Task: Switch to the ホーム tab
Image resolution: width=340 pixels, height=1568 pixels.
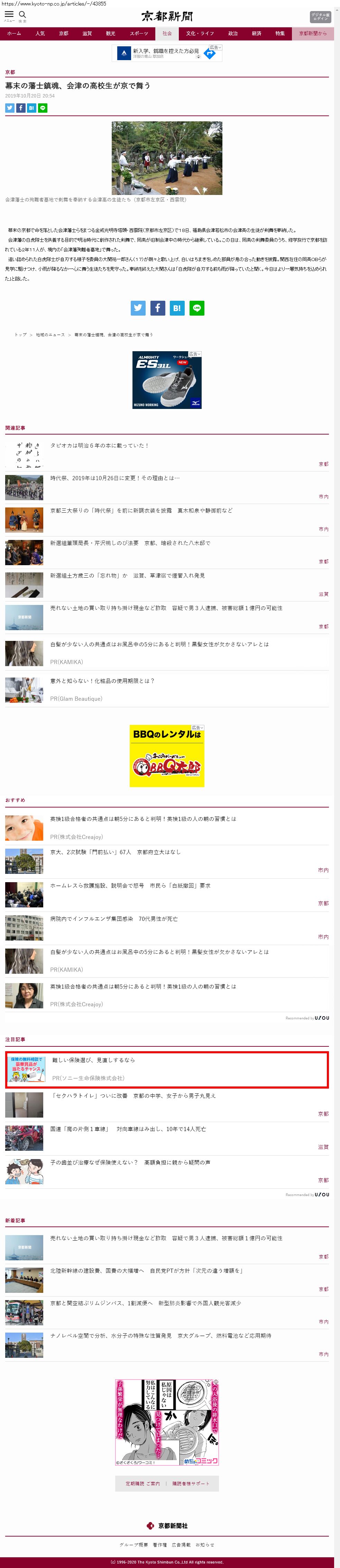Action: point(14,34)
